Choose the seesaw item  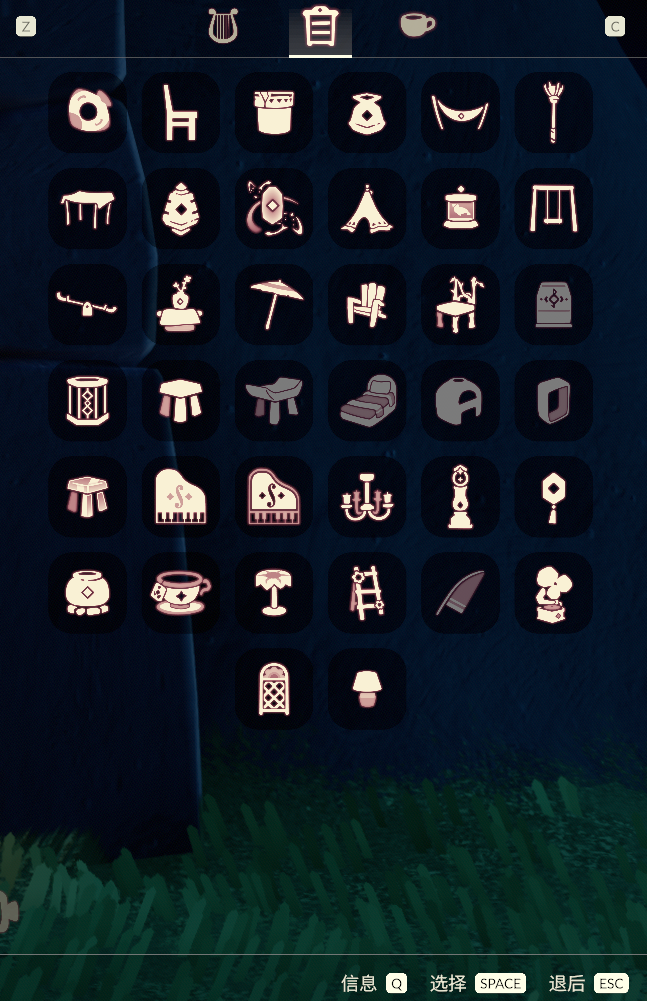point(87,304)
